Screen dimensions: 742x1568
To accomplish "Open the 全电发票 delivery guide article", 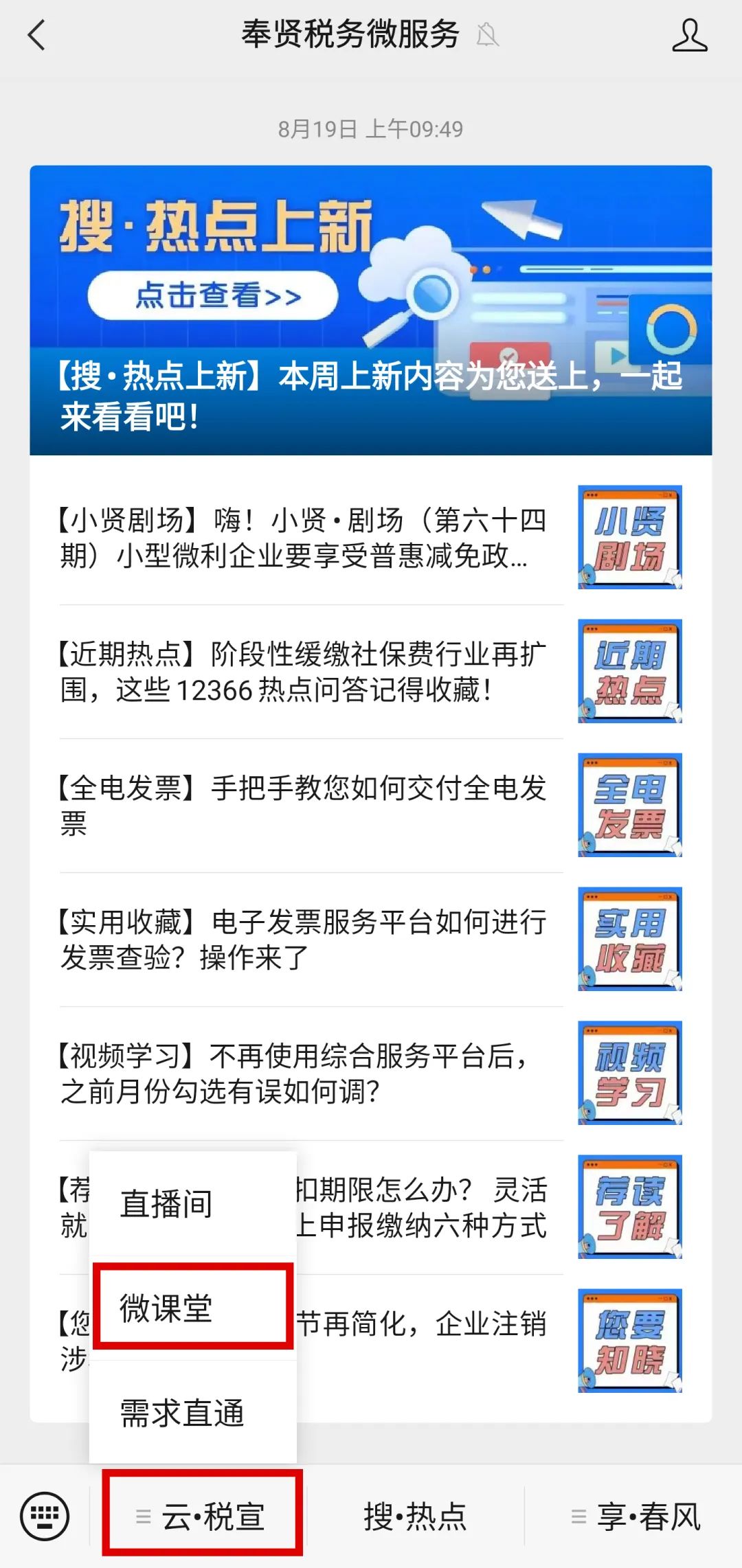I will pos(371,806).
